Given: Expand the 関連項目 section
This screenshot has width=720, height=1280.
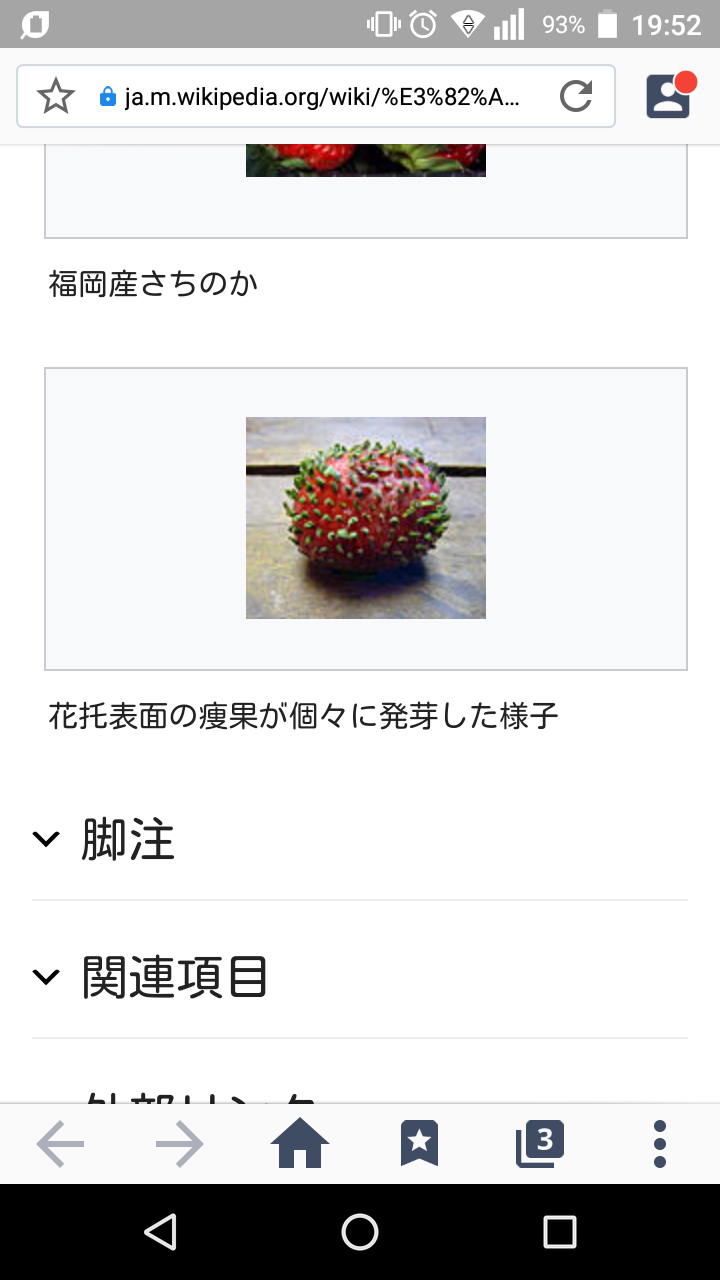Looking at the screenshot, I should coord(175,977).
